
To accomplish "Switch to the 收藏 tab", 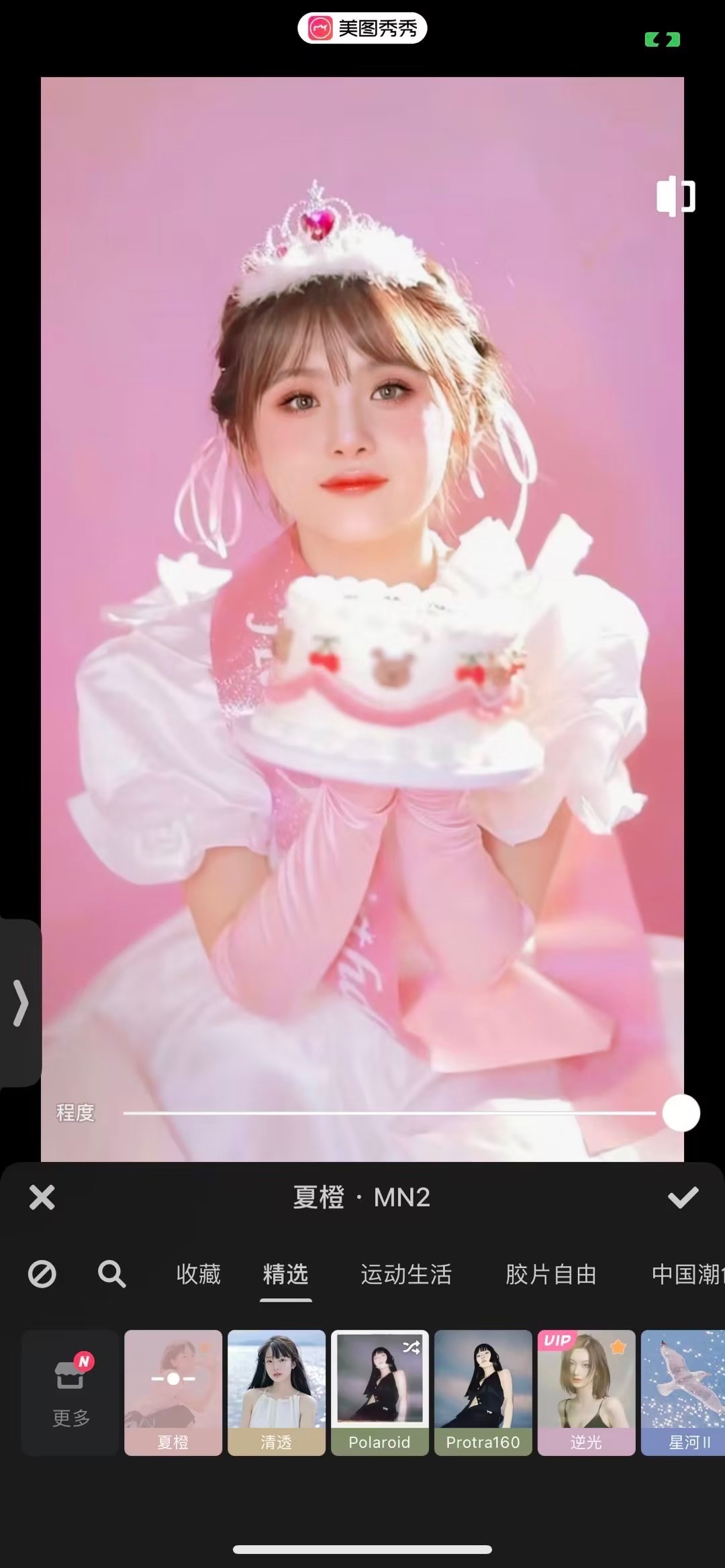I will 198,1273.
